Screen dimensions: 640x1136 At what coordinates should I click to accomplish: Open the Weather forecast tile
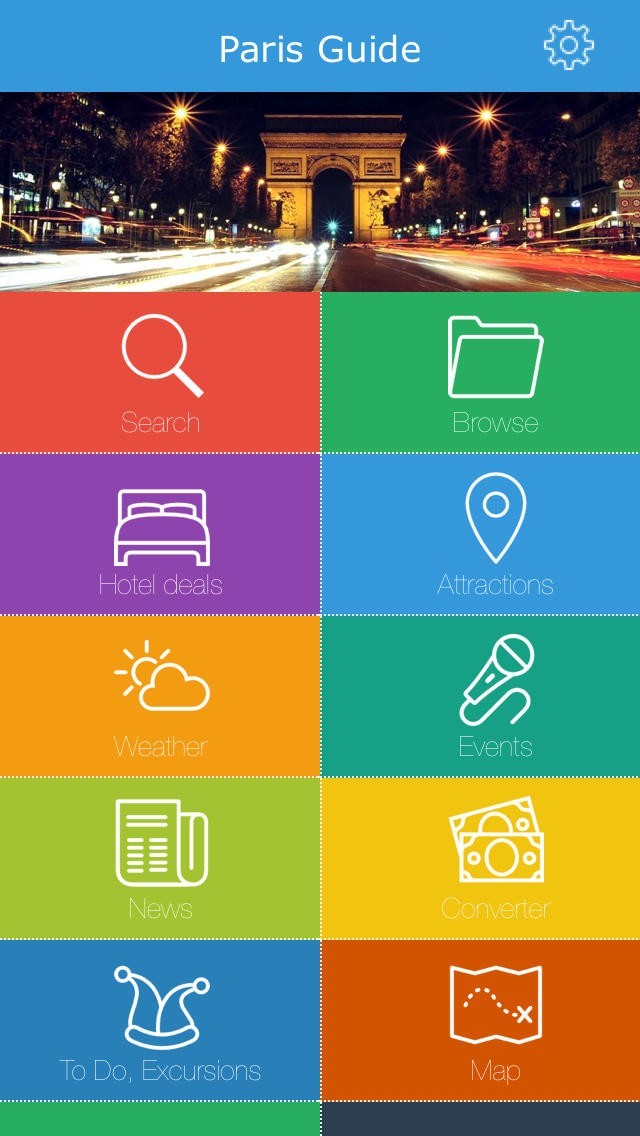(x=160, y=696)
